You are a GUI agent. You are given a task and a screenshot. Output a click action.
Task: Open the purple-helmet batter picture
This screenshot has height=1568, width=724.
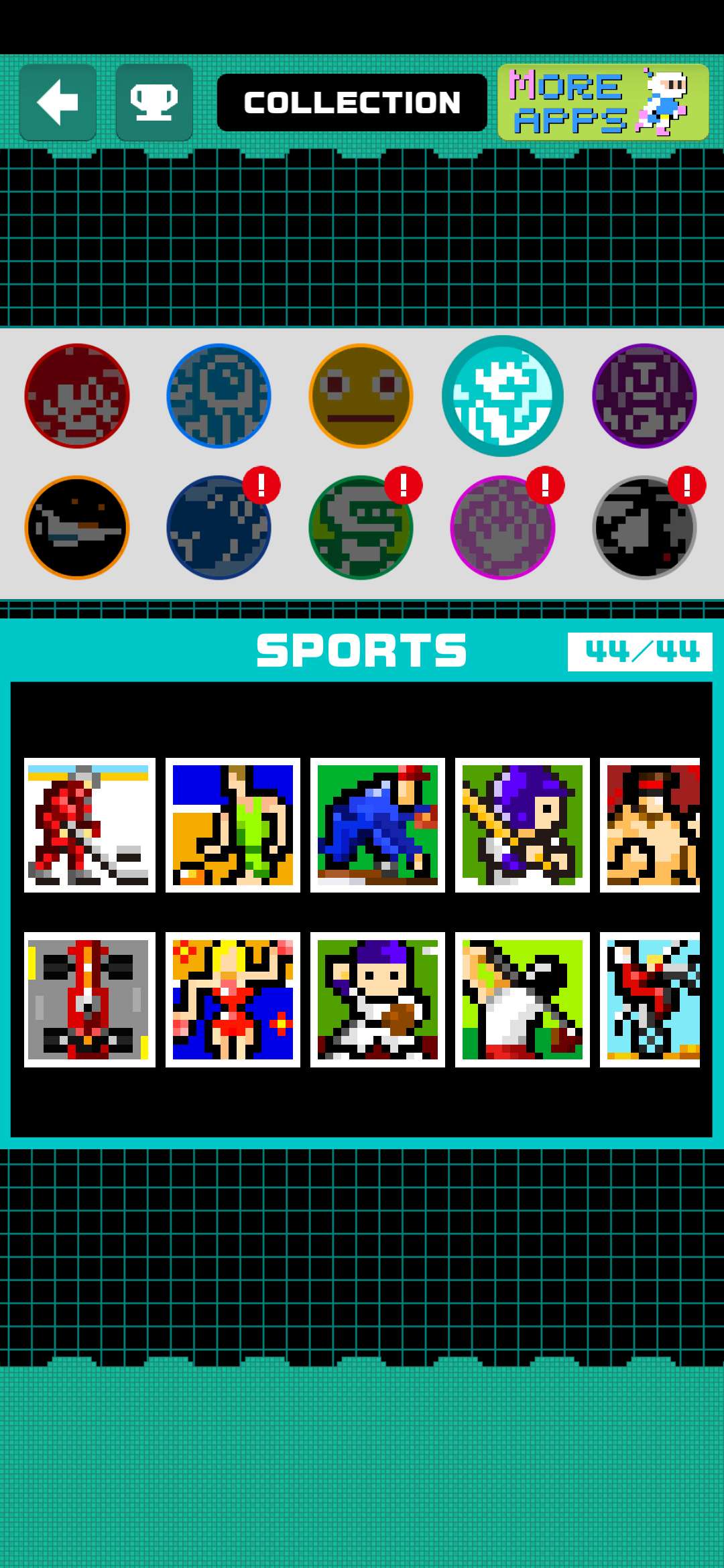point(522,825)
